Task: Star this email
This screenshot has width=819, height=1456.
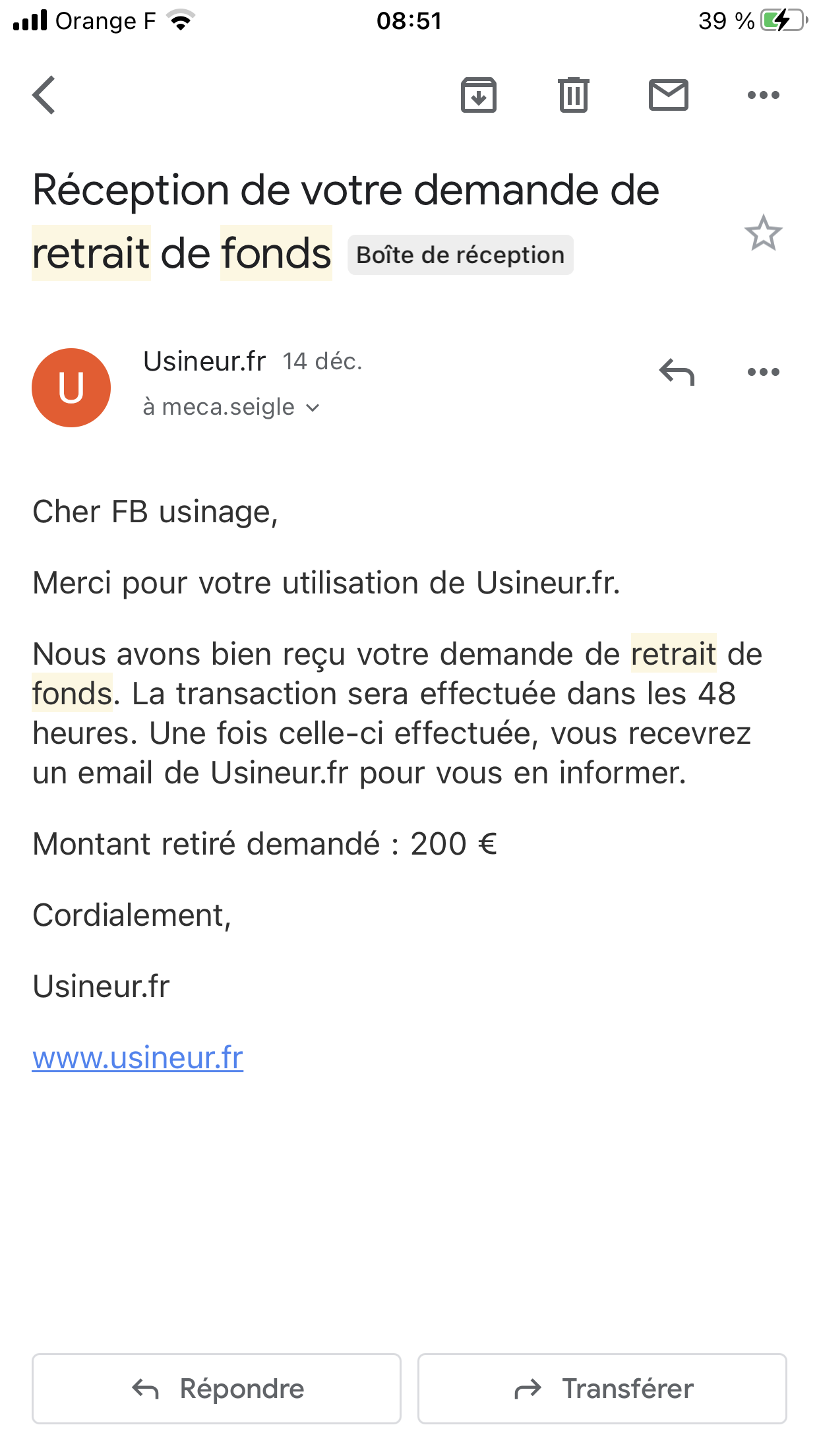Action: tap(764, 233)
